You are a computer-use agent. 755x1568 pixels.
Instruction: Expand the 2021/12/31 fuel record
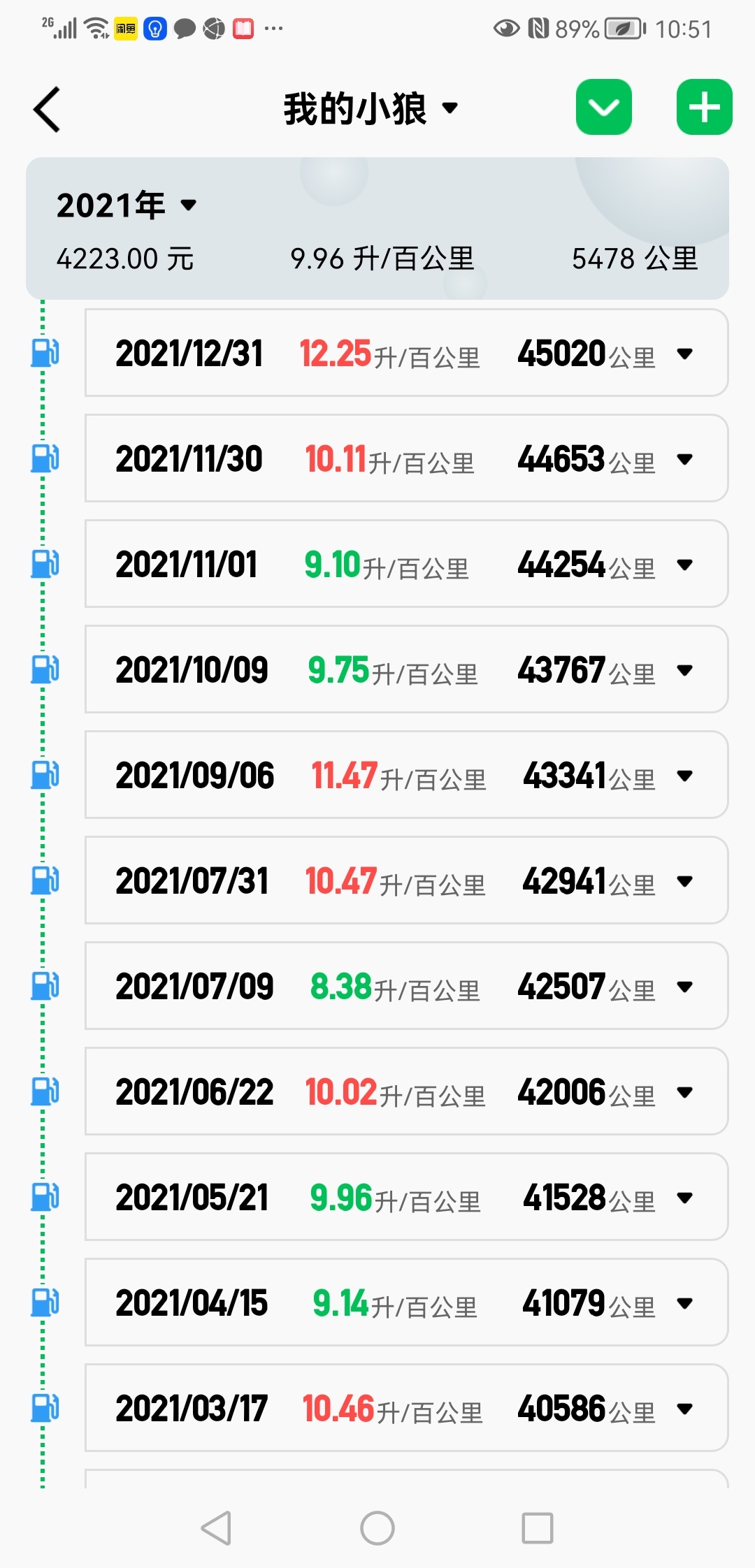click(406, 353)
